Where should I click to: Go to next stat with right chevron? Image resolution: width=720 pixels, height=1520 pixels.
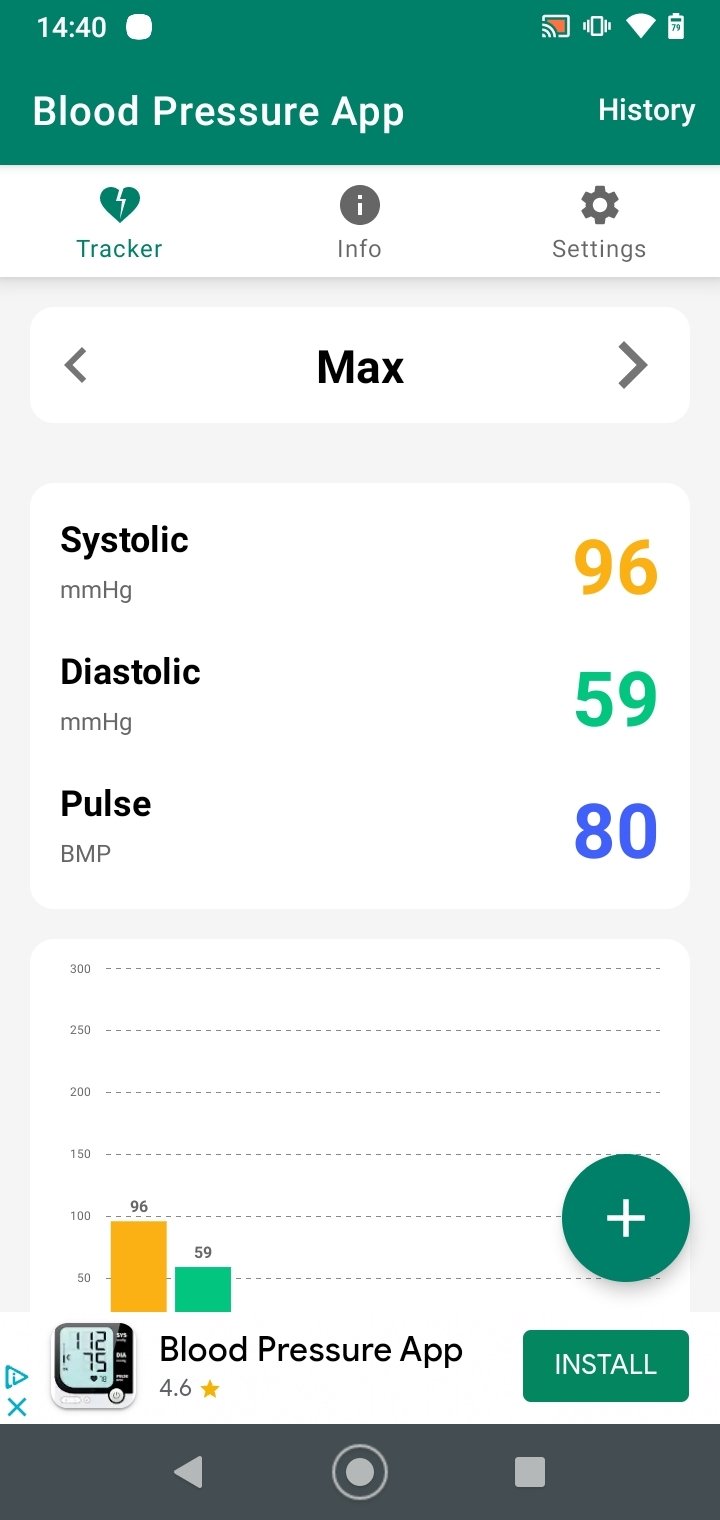click(633, 365)
